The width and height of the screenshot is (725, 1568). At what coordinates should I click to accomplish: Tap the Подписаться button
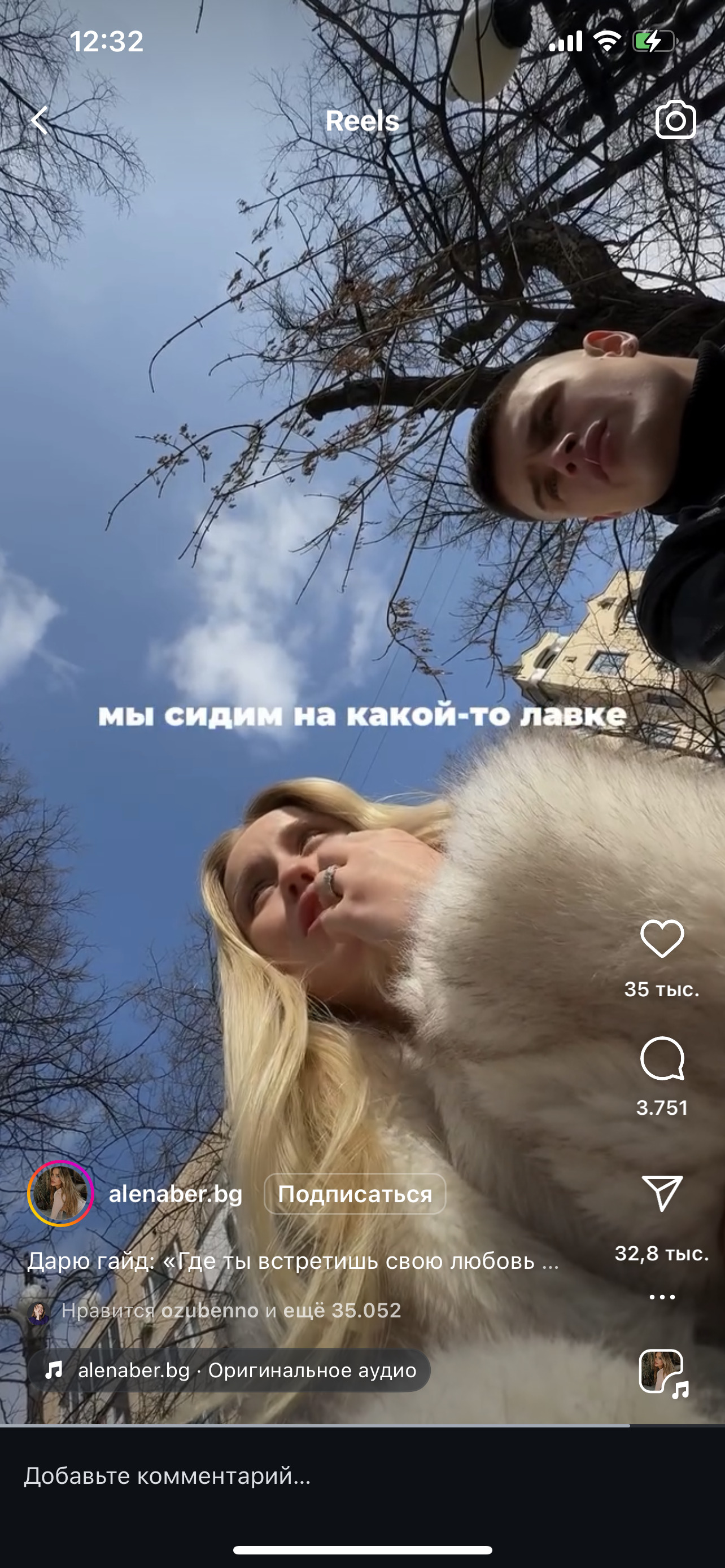355,1194
